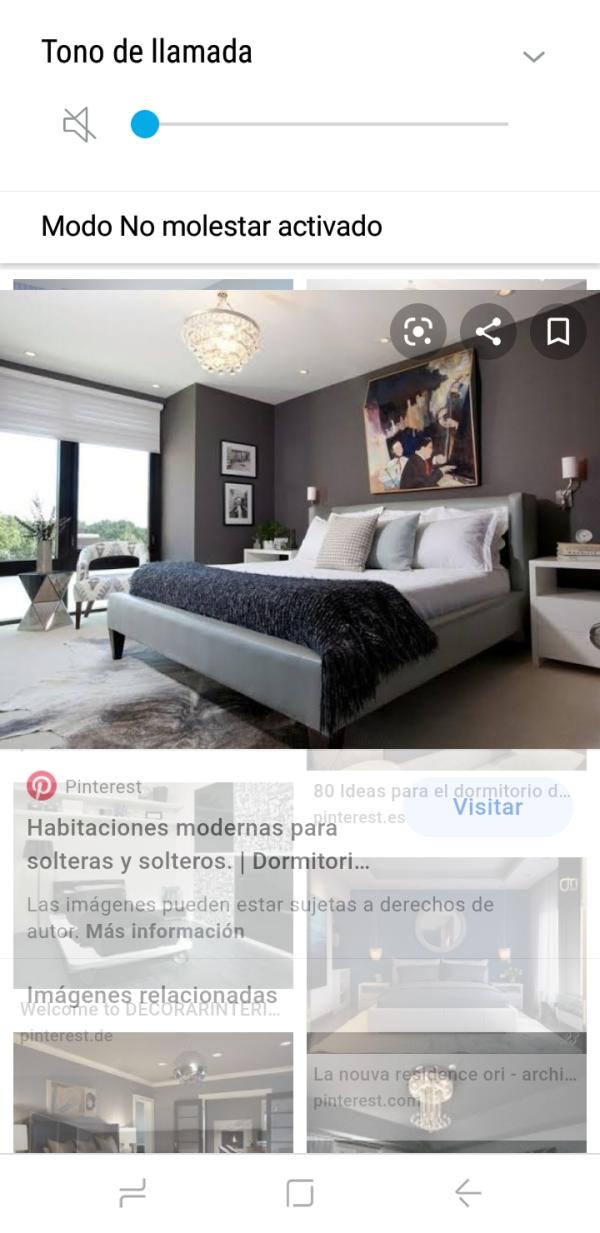
Task: Tap the ringtone volume slider track
Action: click(330, 124)
